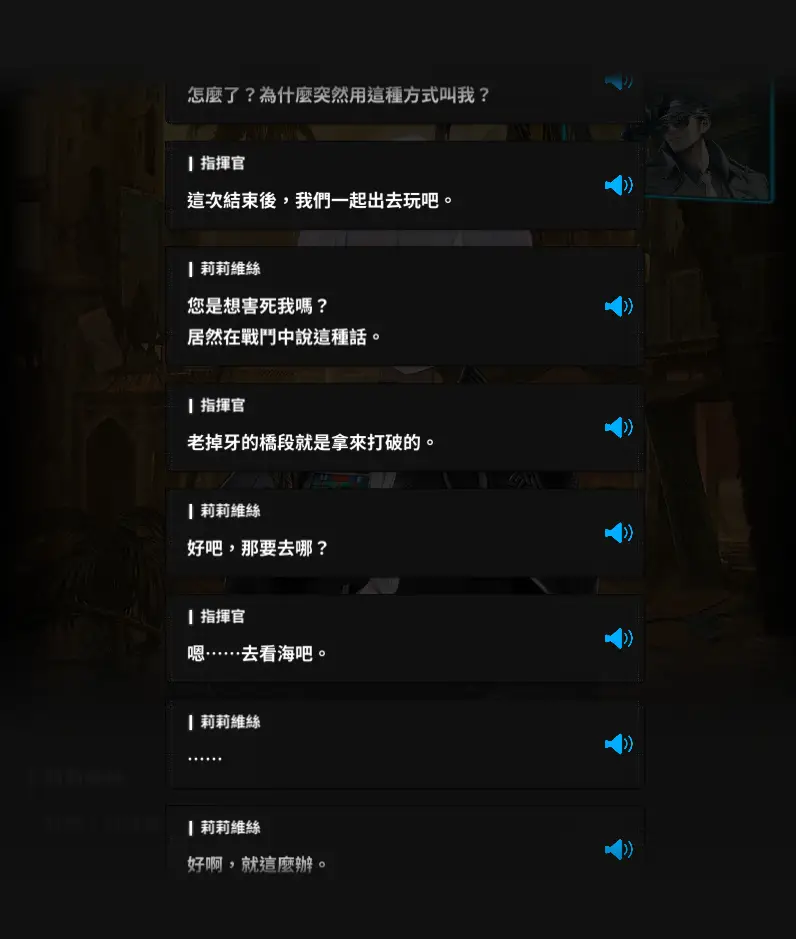Play voice for 這次結束後，我們一起出去玩吧
The image size is (796, 939).
[618, 186]
